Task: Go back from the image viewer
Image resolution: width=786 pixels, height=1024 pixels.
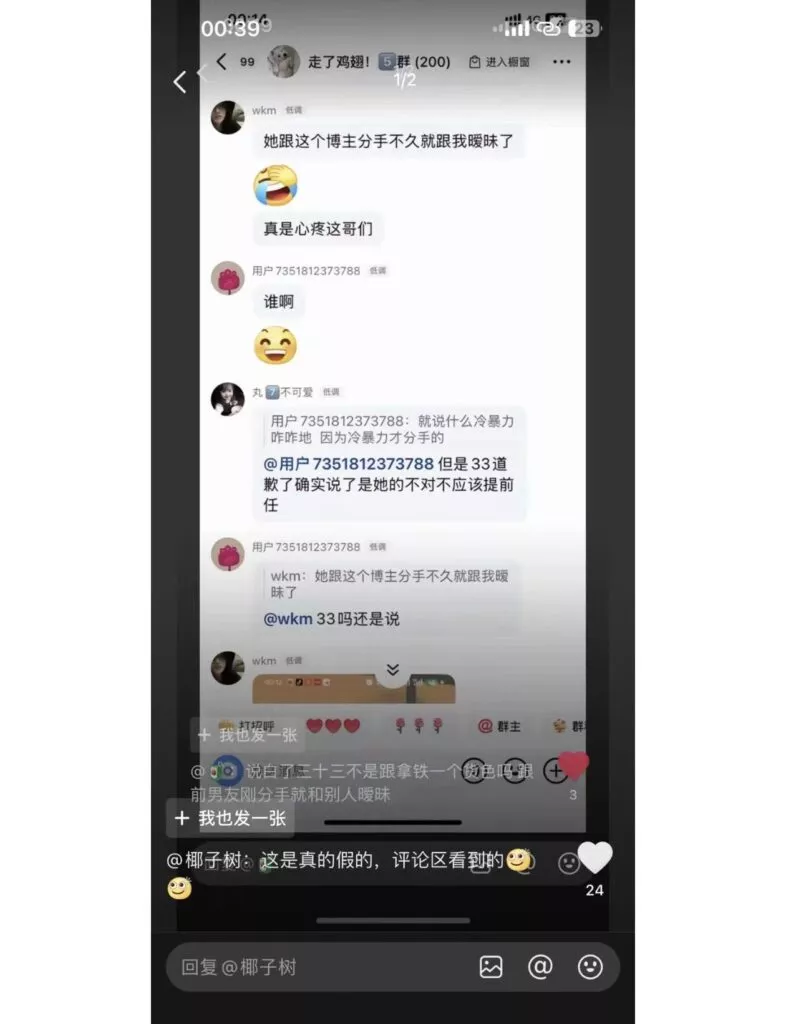Action: click(180, 82)
